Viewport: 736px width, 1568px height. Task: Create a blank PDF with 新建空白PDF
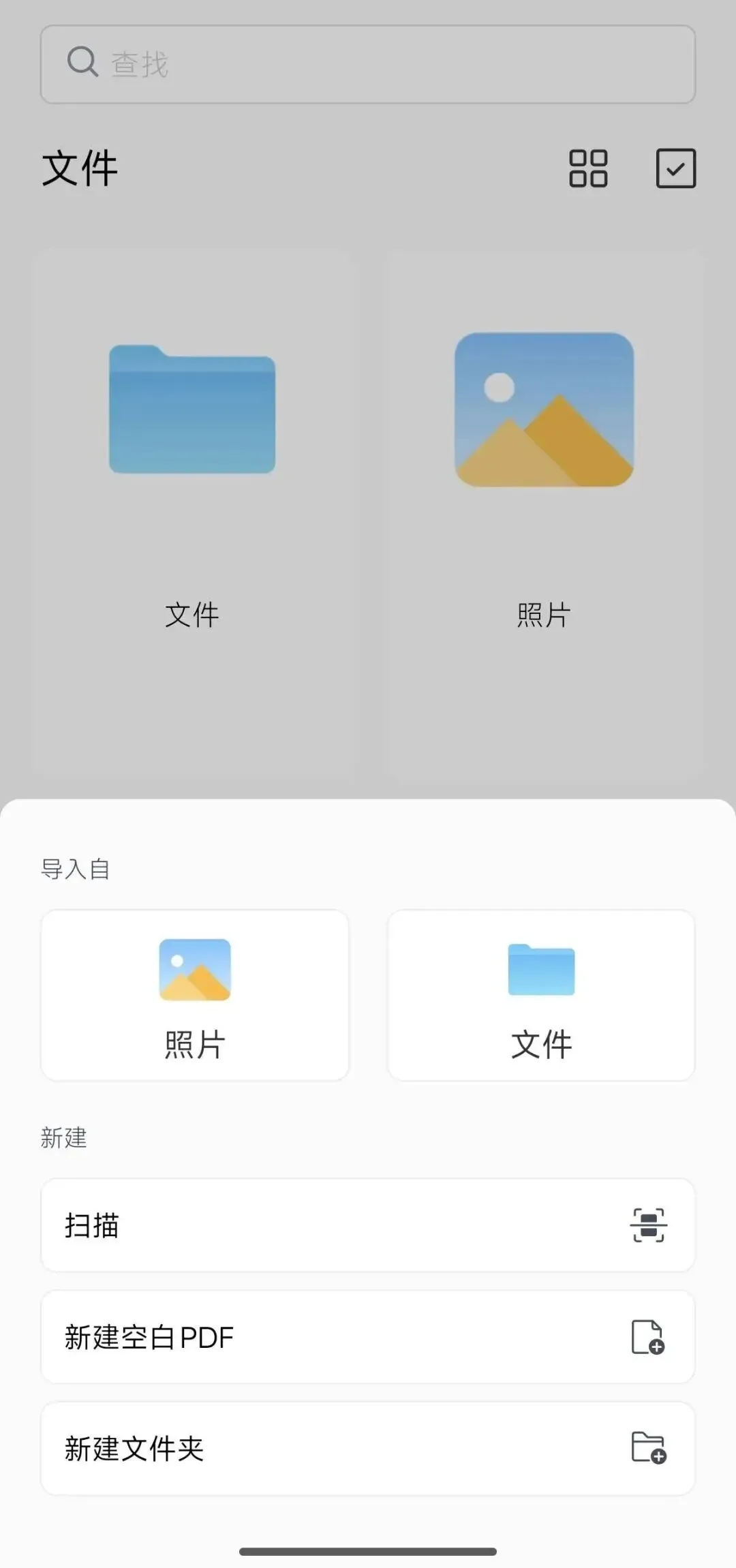pos(368,1337)
